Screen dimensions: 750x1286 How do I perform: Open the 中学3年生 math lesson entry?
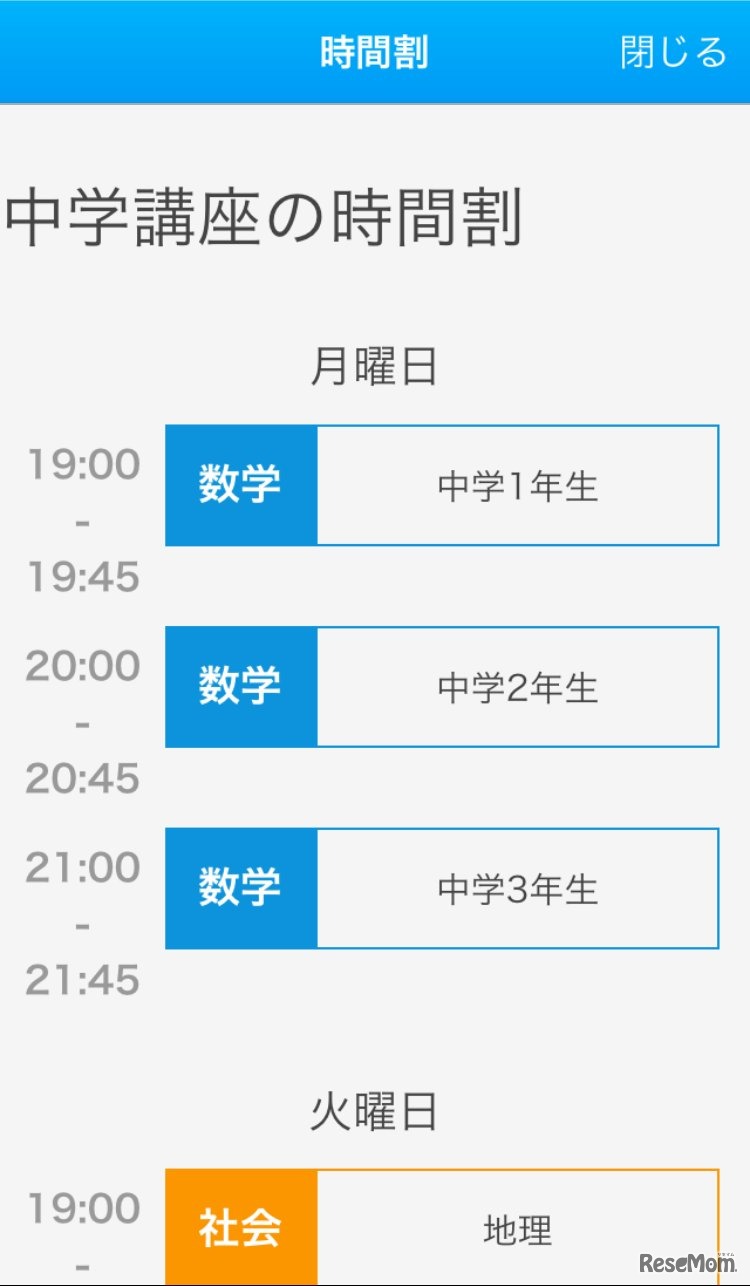[x=517, y=888]
